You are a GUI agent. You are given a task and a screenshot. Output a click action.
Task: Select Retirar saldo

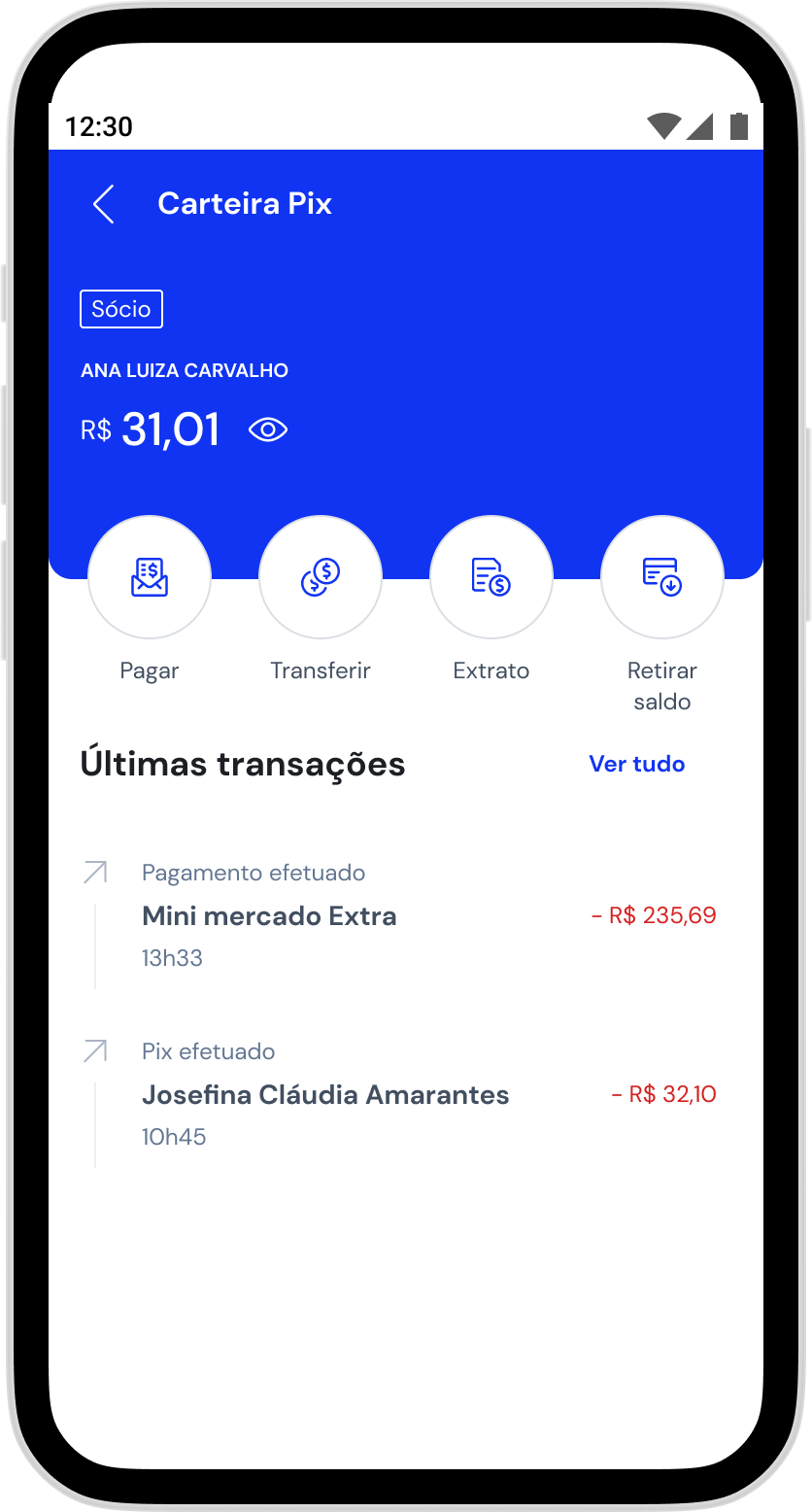click(662, 577)
